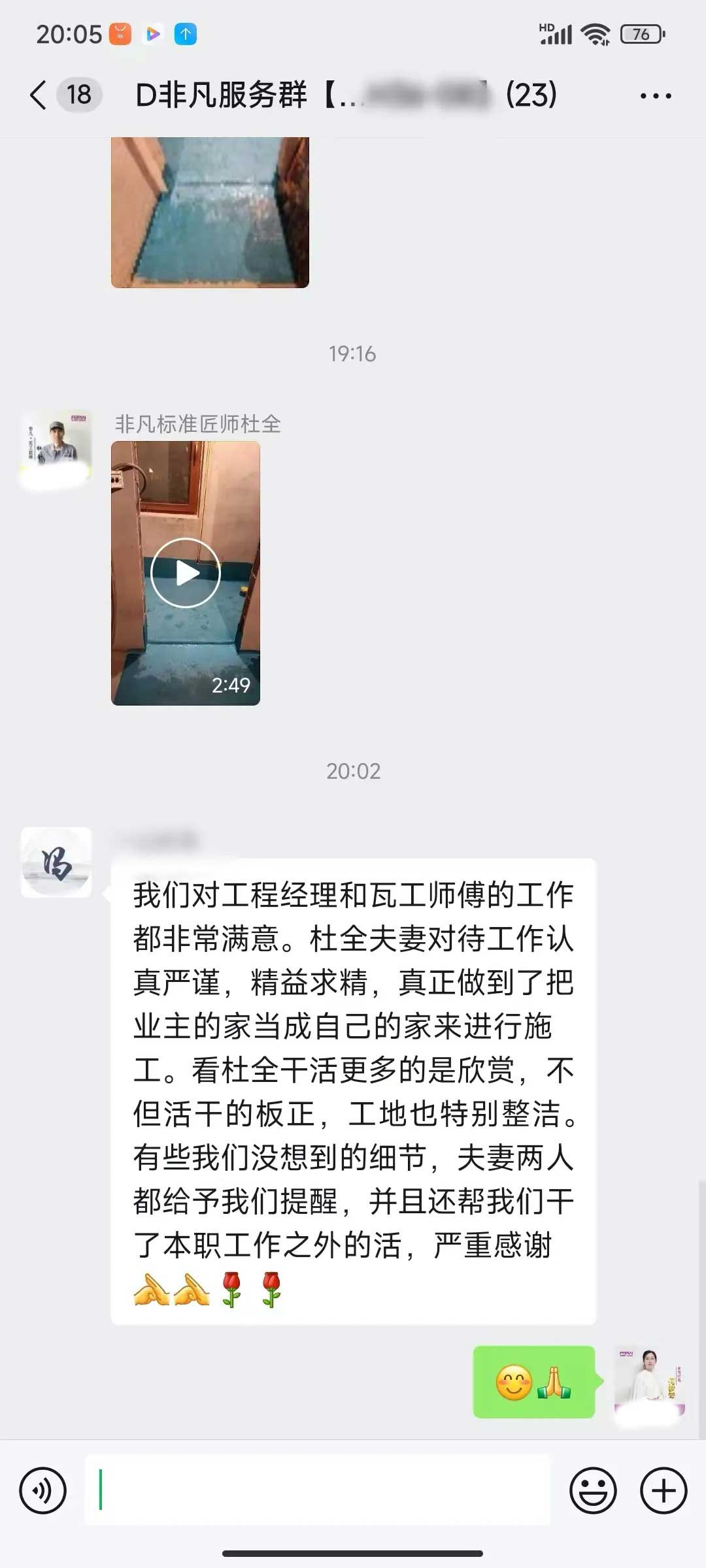This screenshot has height=1568, width=706.
Task: Open the plus attachments menu
Action: pyautogui.click(x=664, y=1490)
